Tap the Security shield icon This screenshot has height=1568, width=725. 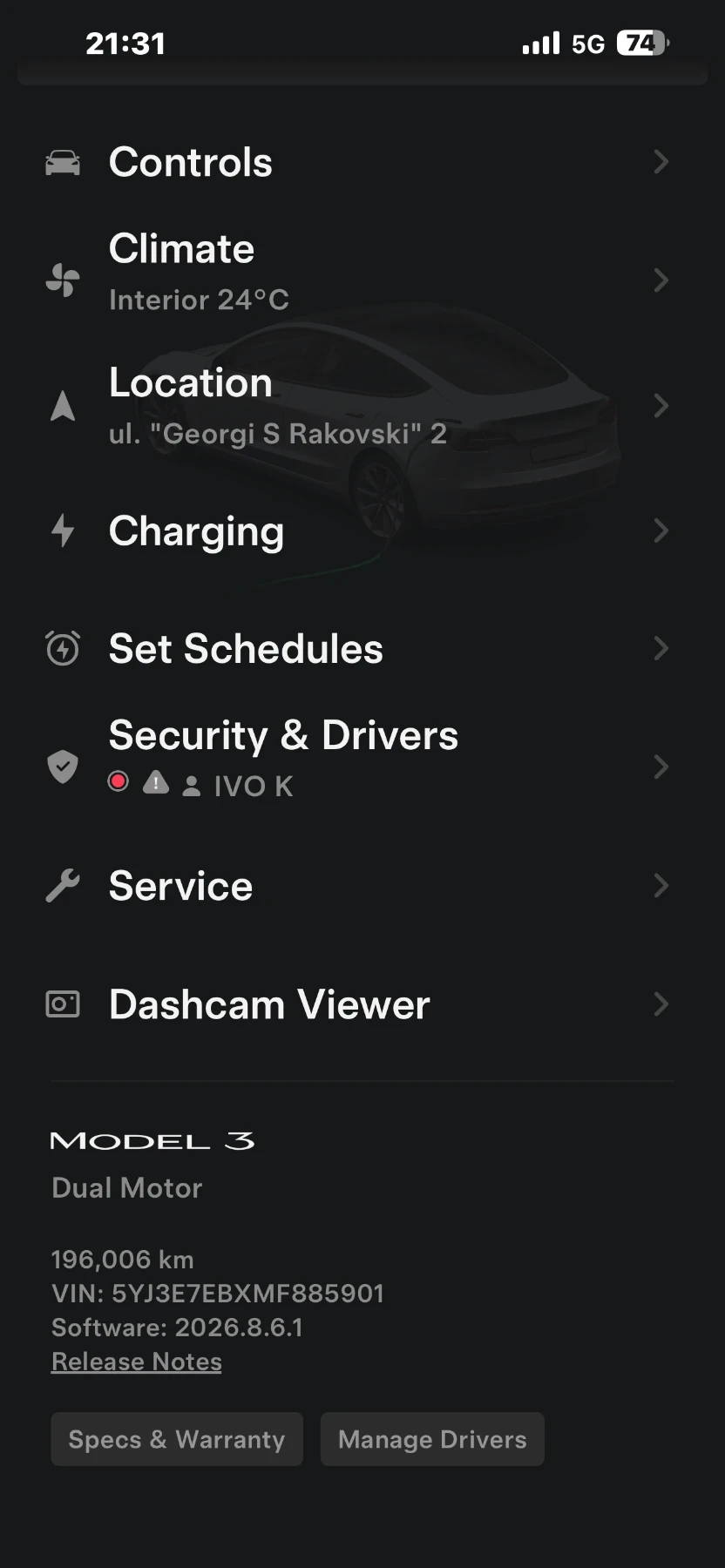(x=62, y=767)
